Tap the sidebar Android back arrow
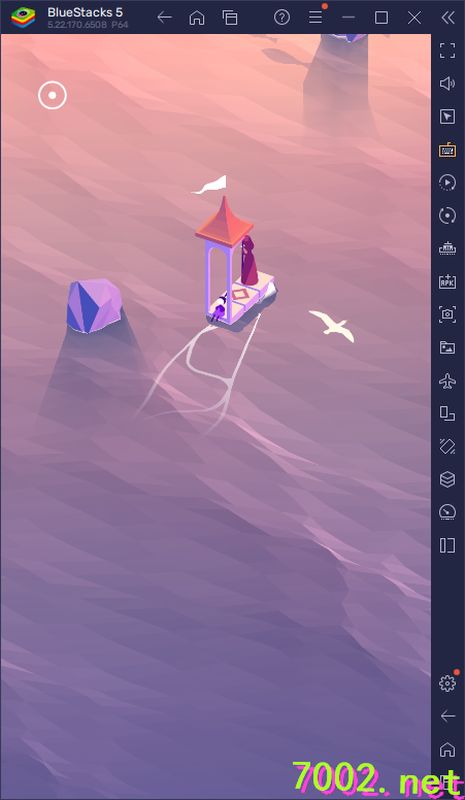465x800 pixels. [448, 716]
